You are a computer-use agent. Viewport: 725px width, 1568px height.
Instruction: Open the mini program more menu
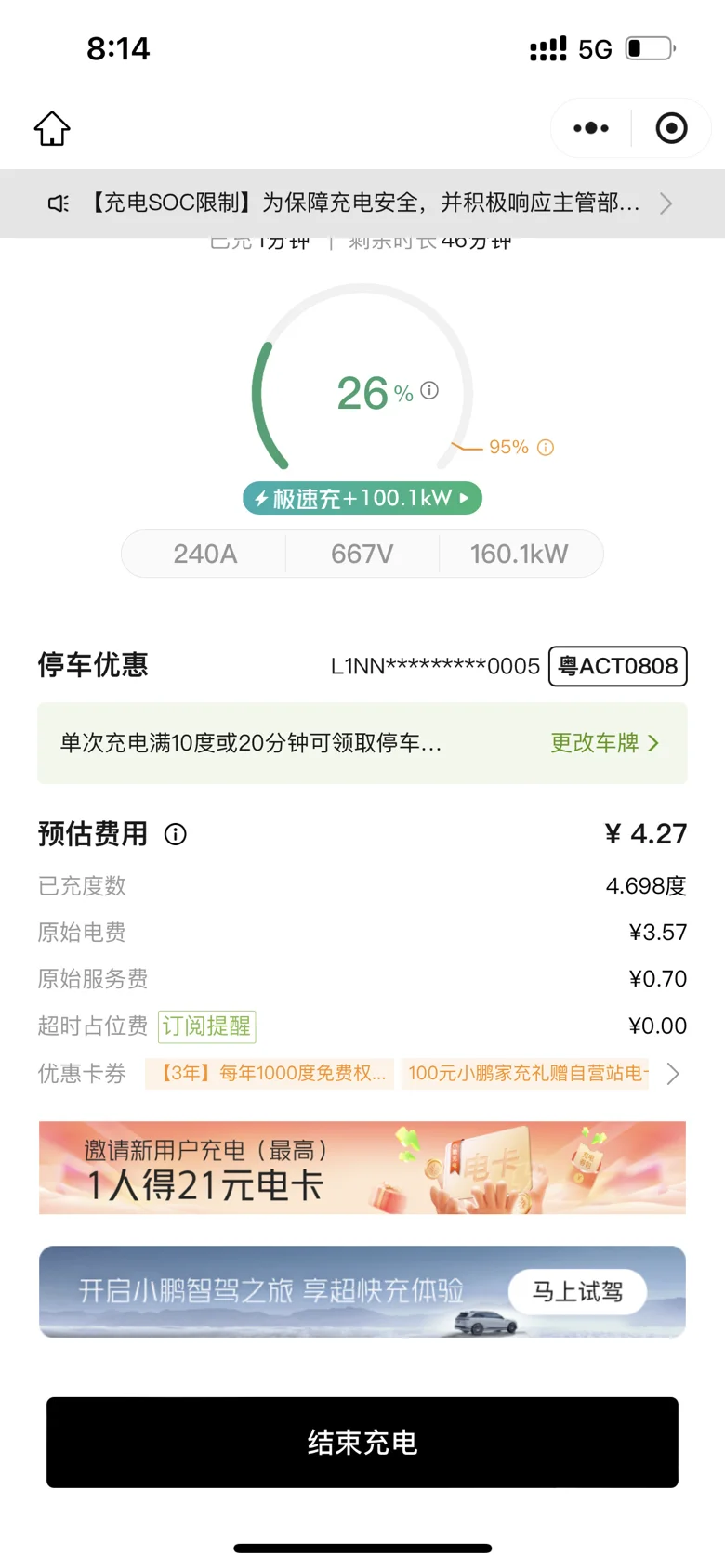(591, 128)
